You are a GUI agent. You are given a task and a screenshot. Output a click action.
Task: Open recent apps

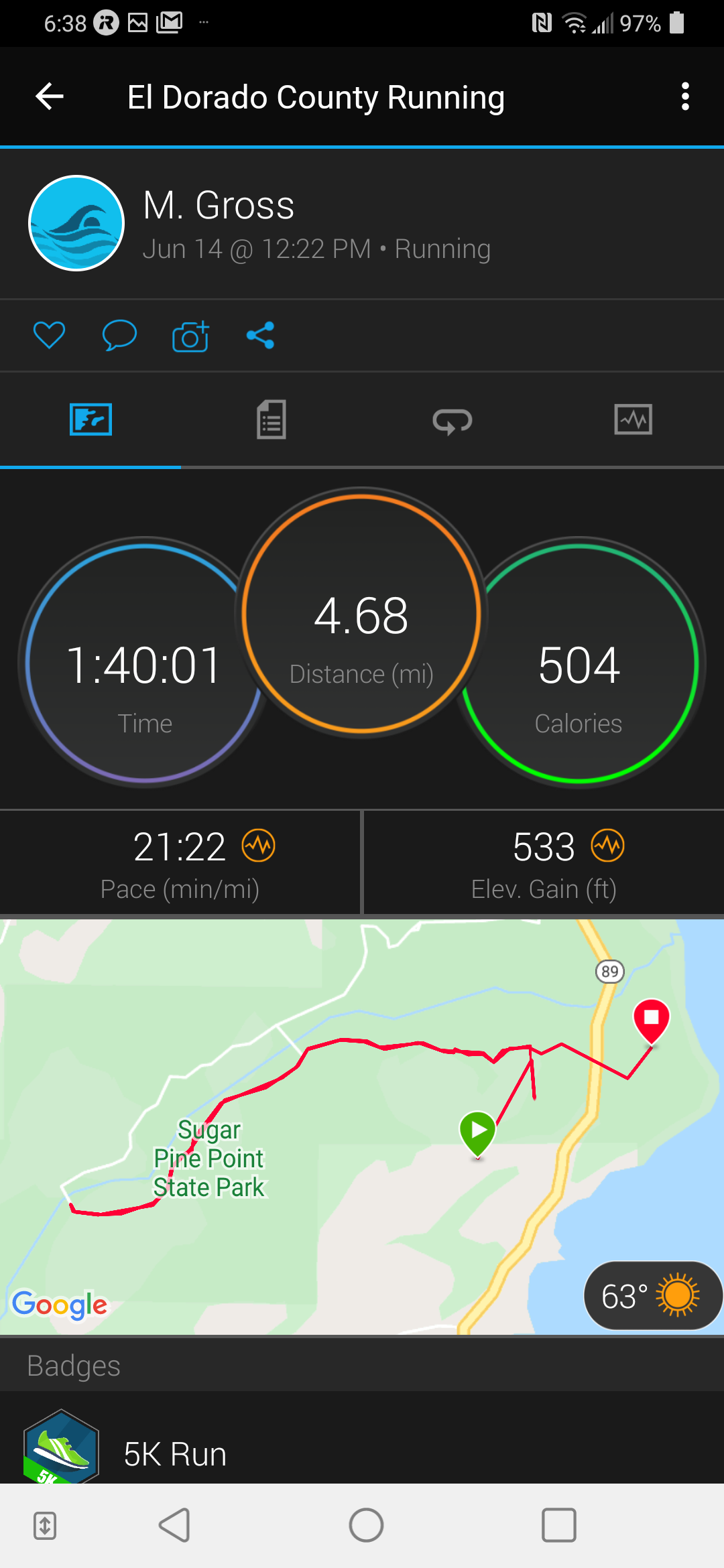point(558,1526)
